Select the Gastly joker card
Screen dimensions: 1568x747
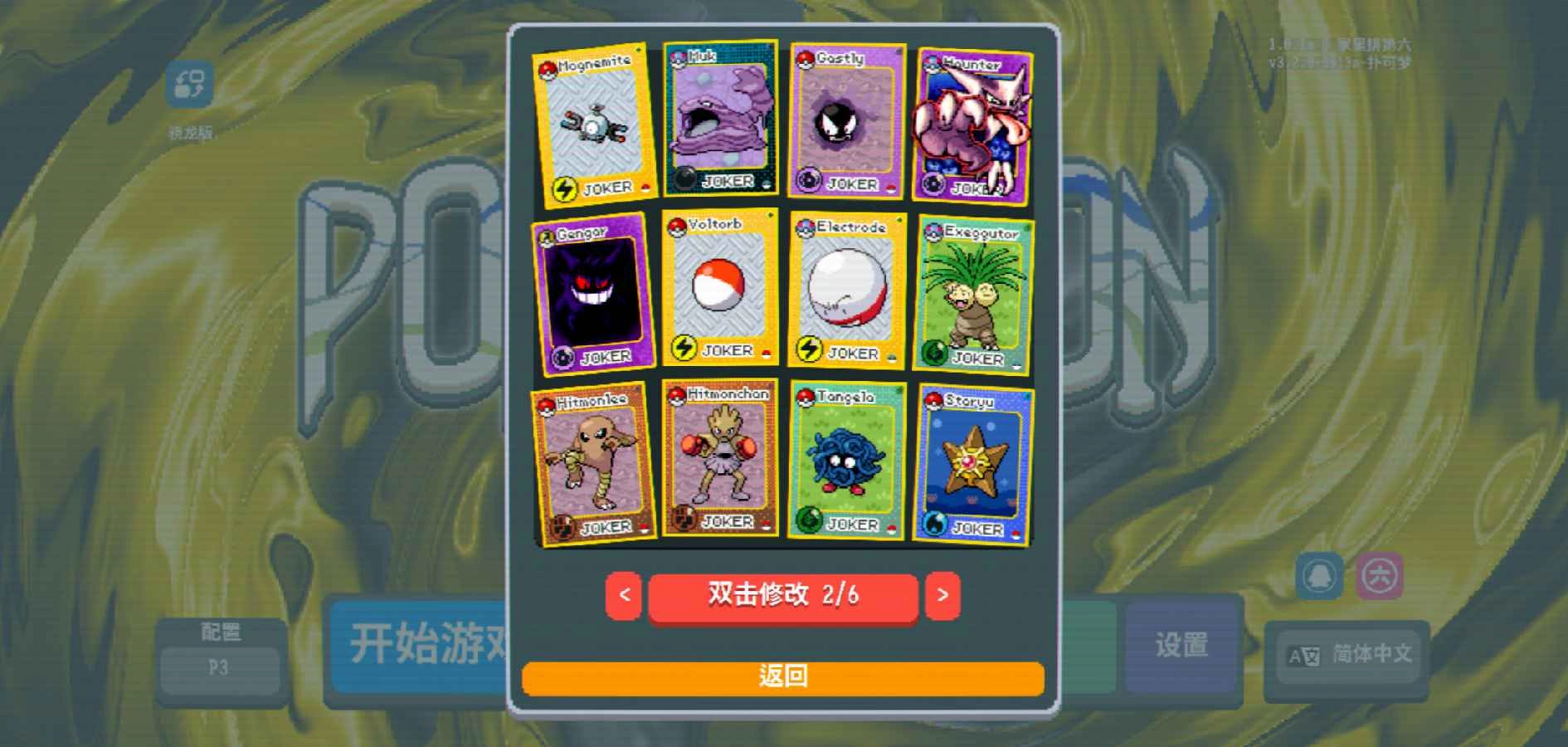pos(846,123)
